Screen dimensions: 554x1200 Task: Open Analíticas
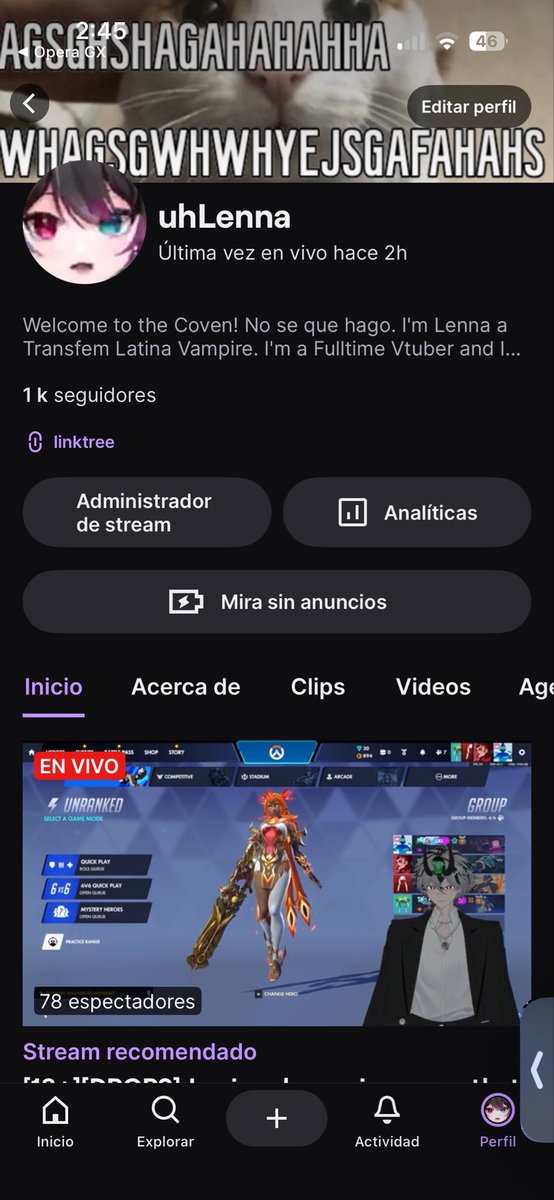407,512
